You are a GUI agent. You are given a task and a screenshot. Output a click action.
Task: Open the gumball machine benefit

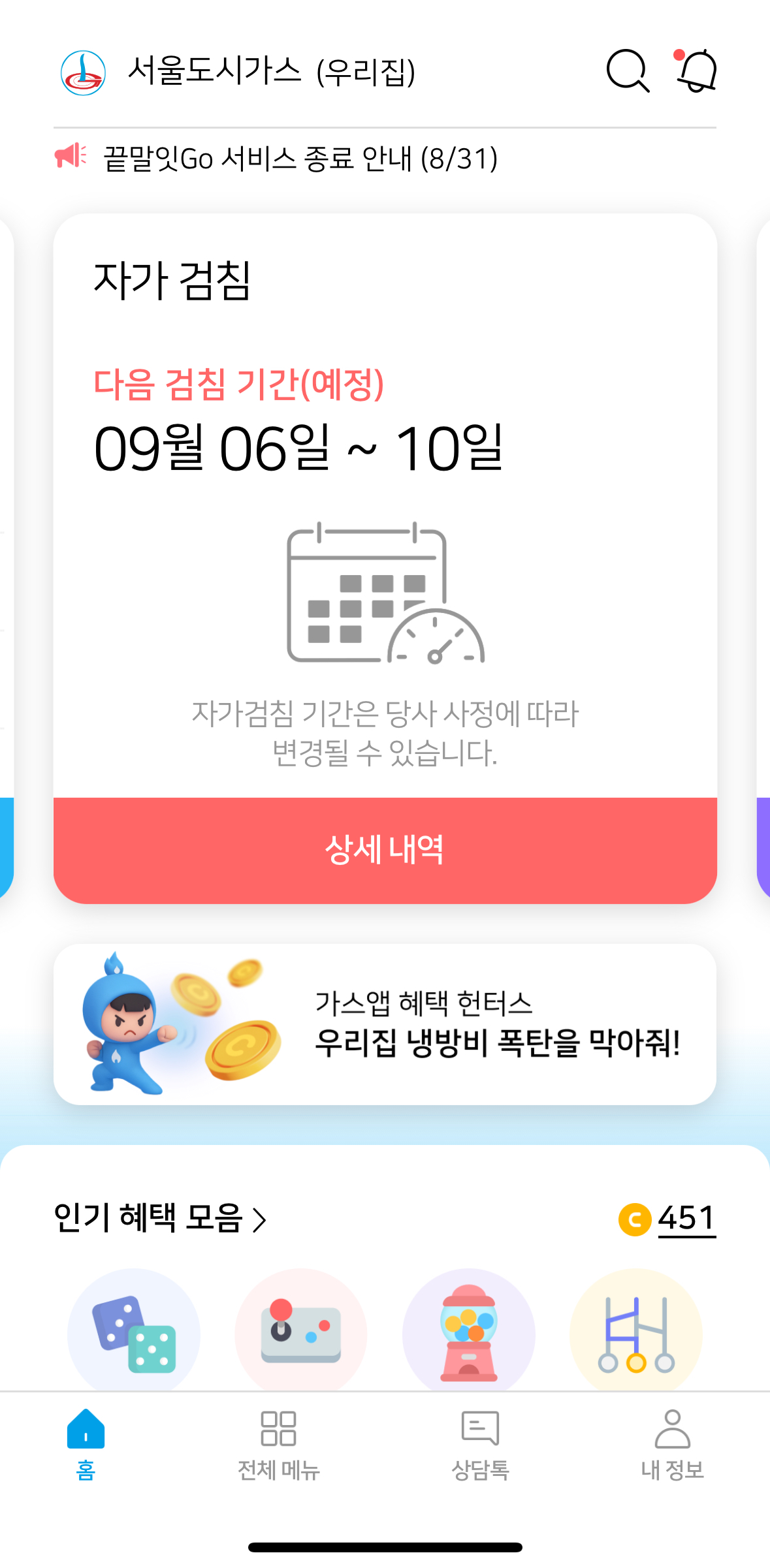[x=469, y=1332]
